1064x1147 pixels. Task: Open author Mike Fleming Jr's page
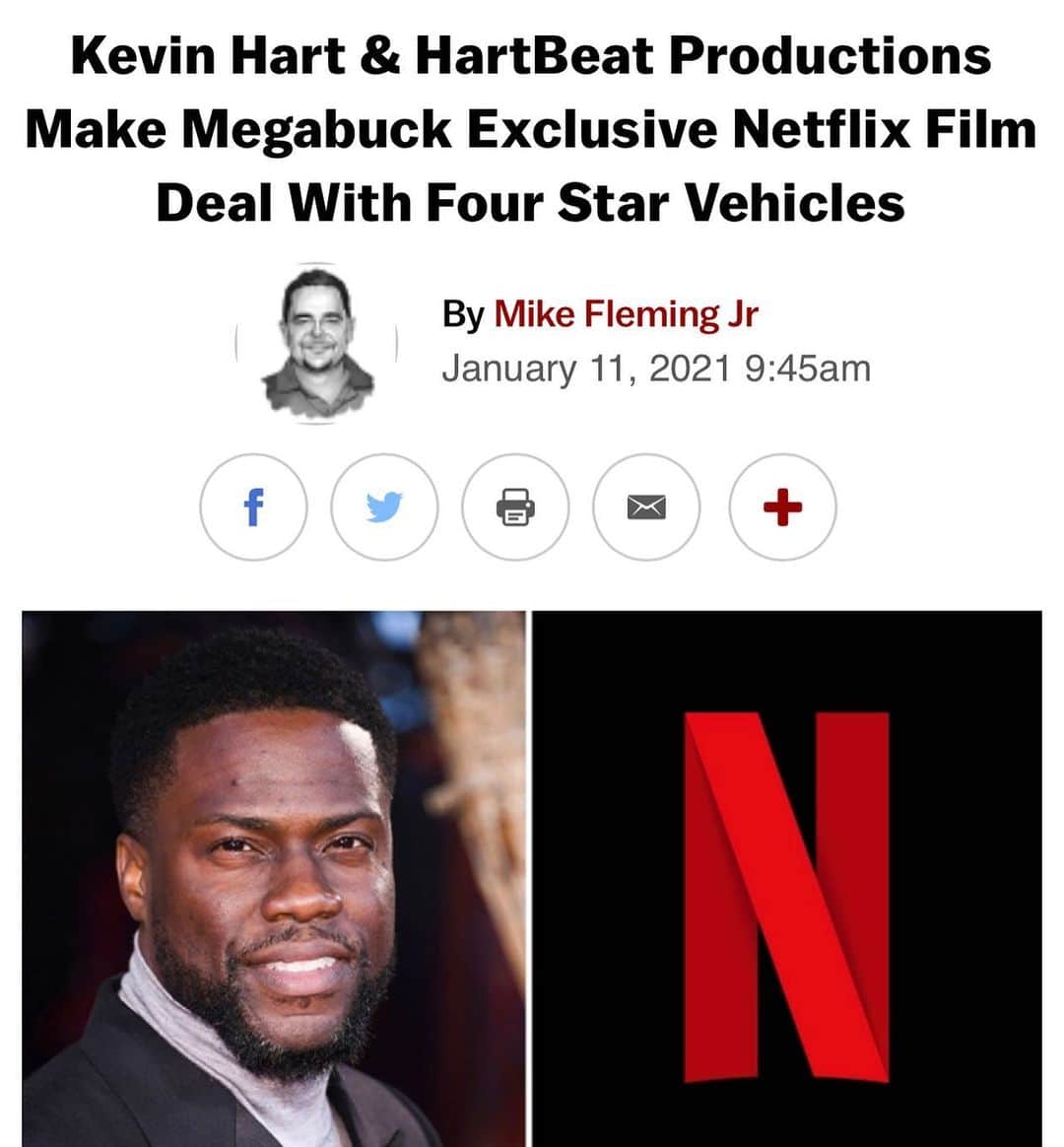pyautogui.click(x=625, y=314)
